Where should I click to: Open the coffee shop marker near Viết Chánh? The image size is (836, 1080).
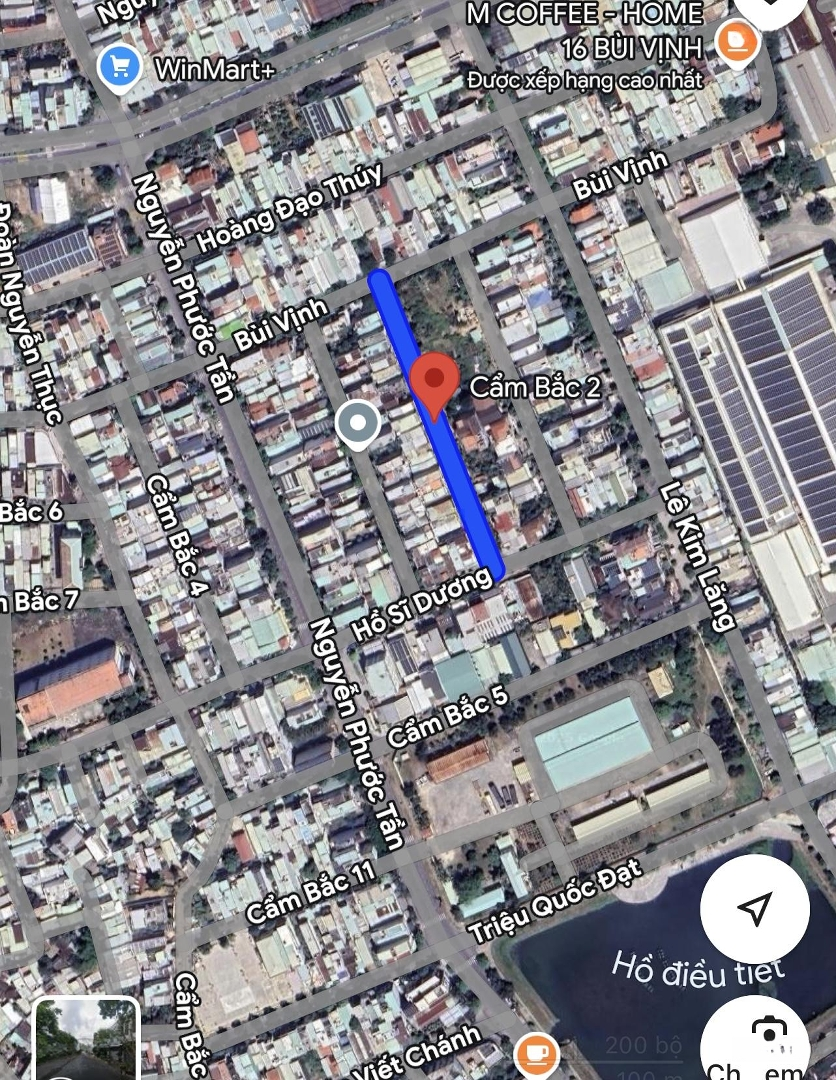click(x=537, y=1053)
